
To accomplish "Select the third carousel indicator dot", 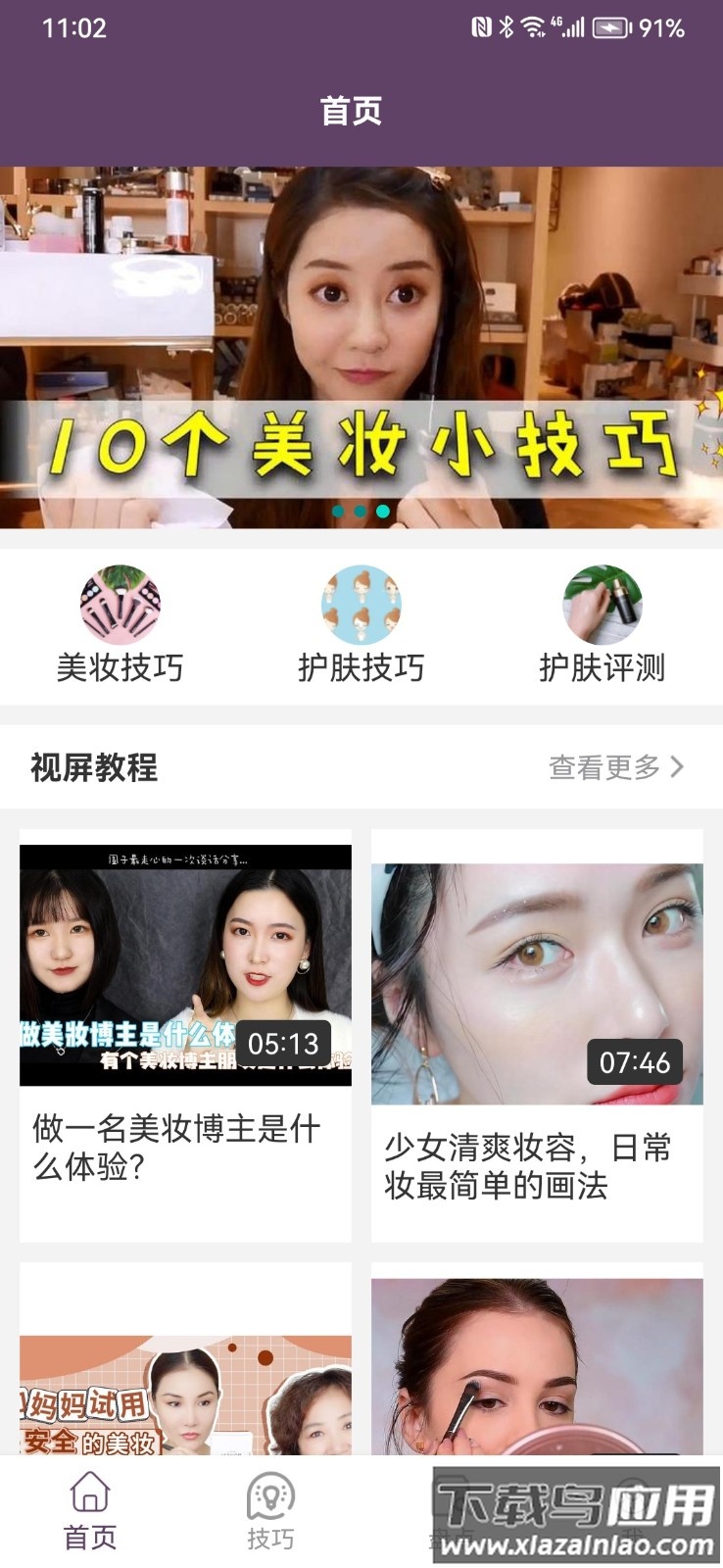I will point(383,511).
